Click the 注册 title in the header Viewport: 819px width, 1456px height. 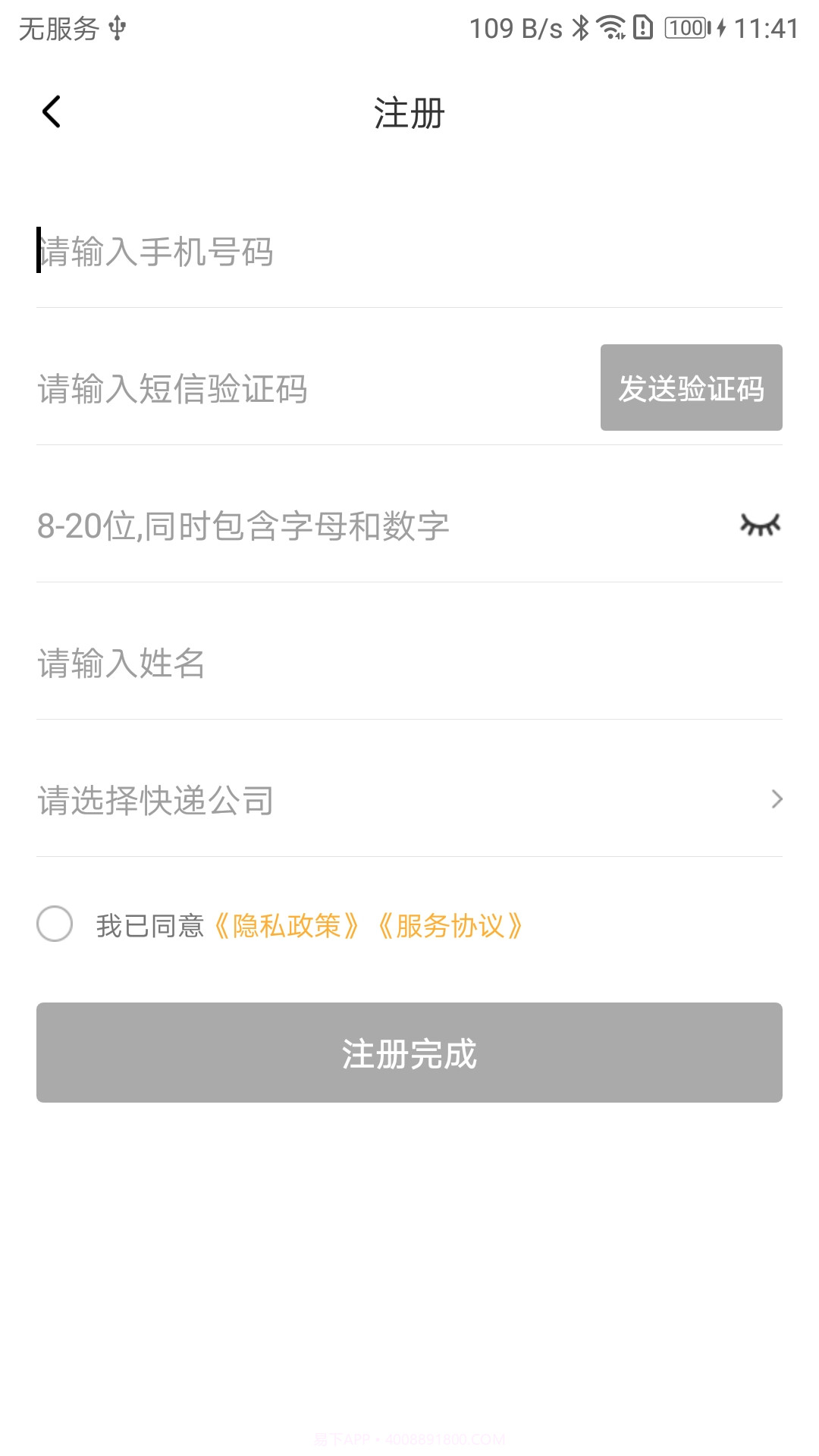click(409, 111)
